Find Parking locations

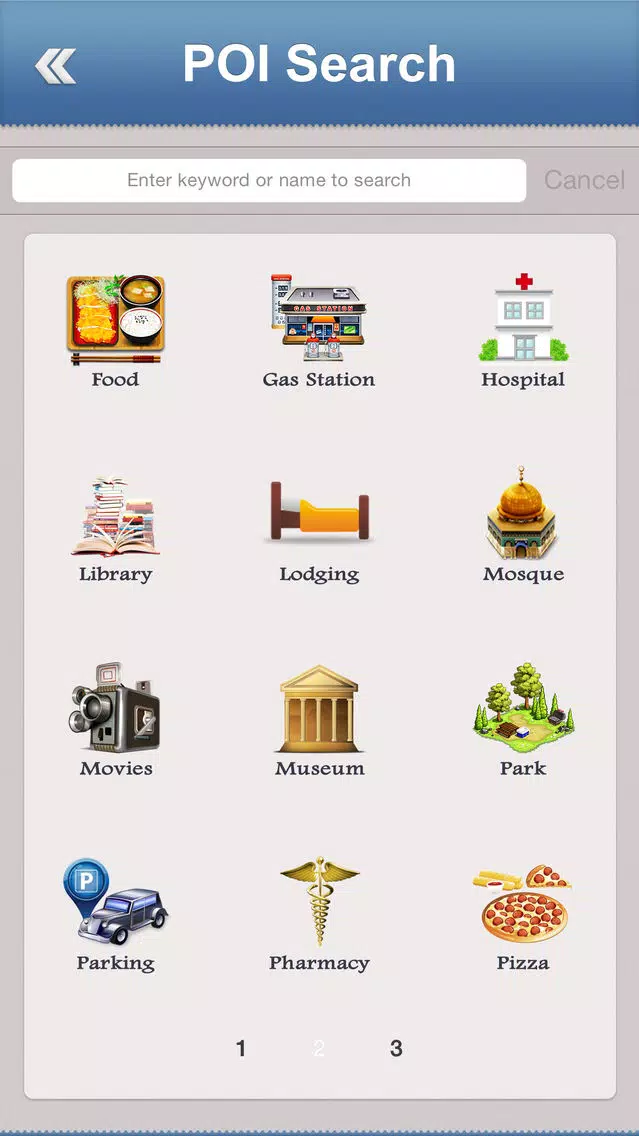115,915
